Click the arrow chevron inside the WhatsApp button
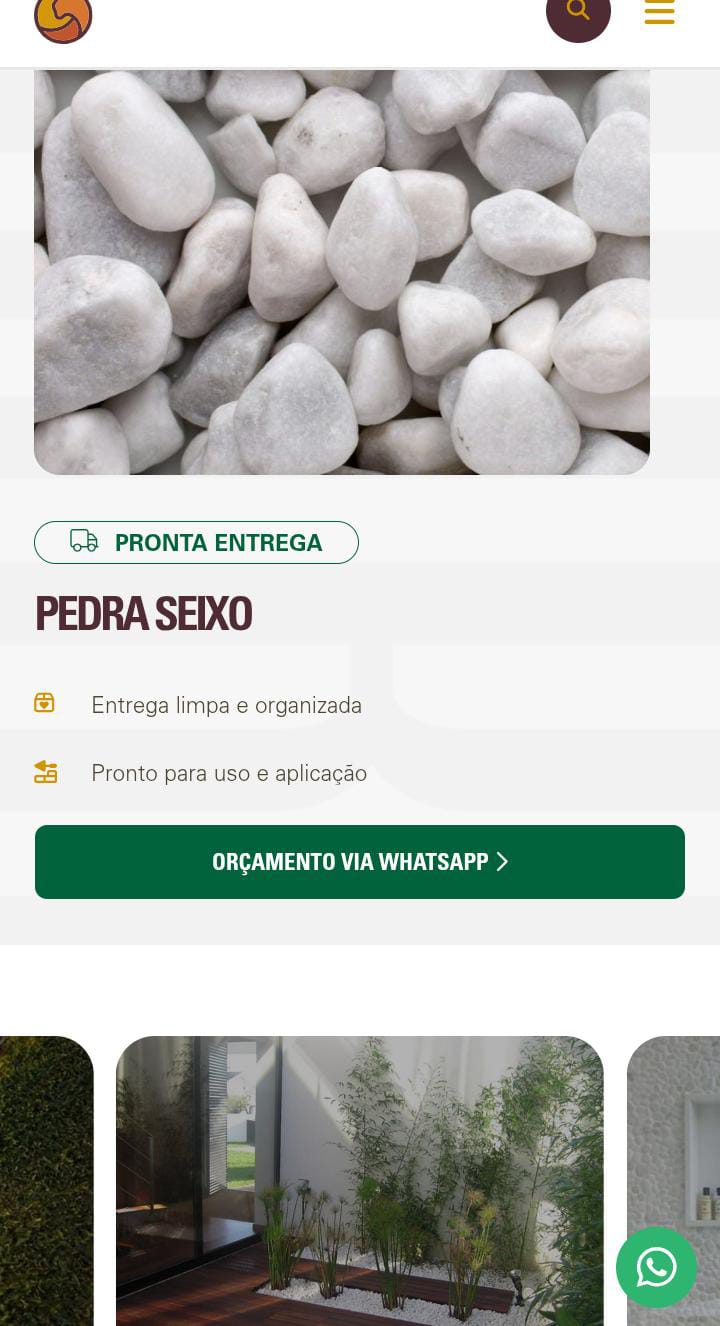Viewport: 720px width, 1326px height. pyautogui.click(x=502, y=861)
